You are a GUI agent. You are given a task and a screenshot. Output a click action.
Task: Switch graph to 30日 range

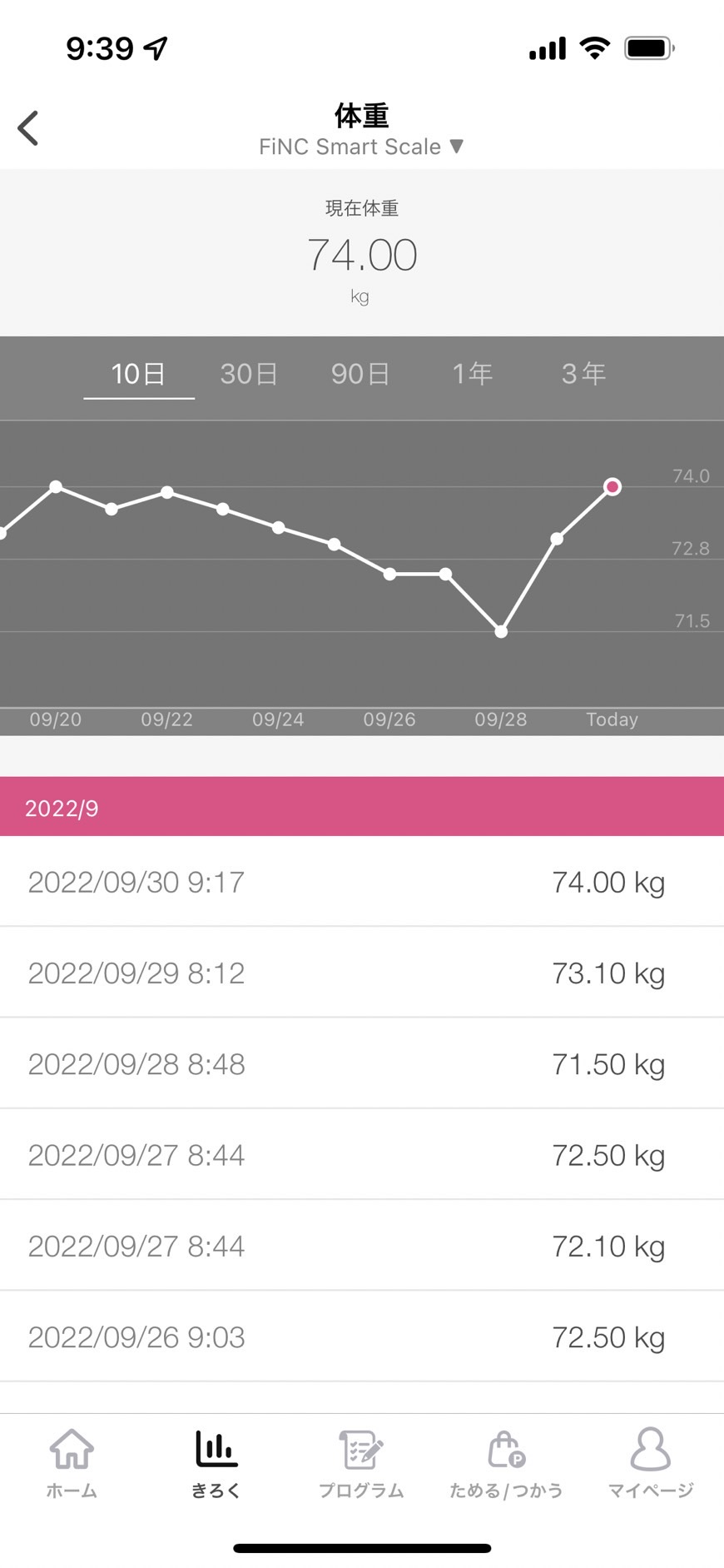click(x=249, y=374)
